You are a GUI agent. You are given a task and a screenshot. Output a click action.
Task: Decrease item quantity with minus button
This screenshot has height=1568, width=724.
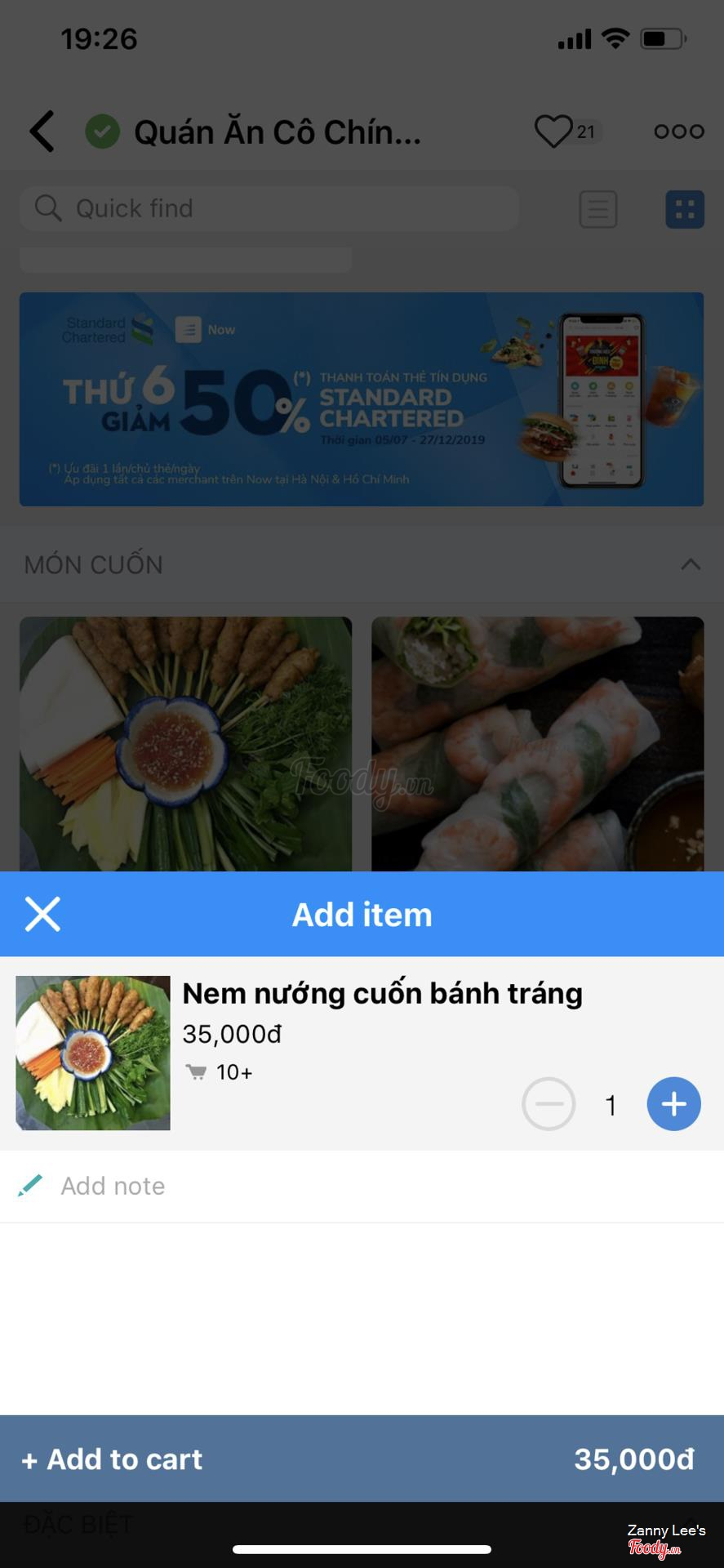pos(549,1104)
